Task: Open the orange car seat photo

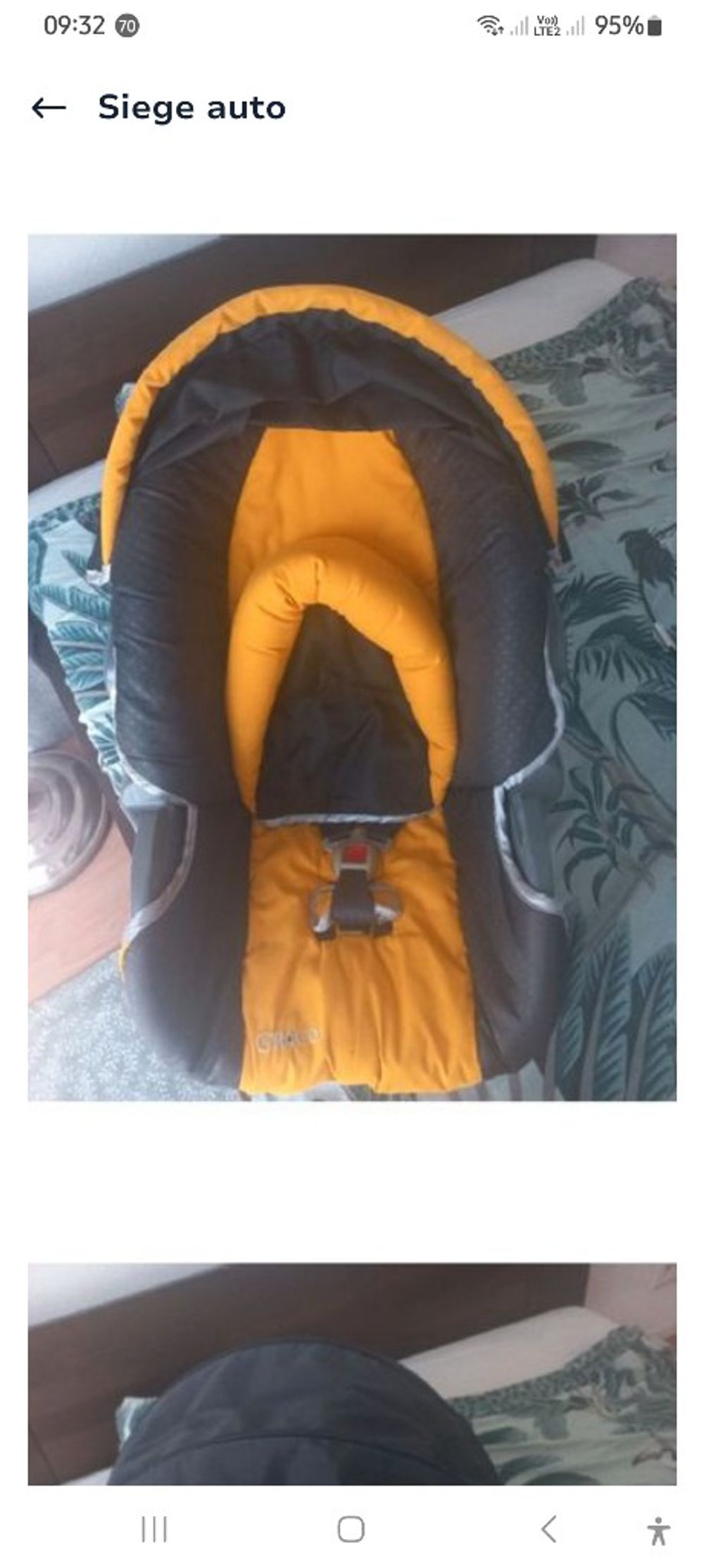Action: pyautogui.click(x=352, y=666)
